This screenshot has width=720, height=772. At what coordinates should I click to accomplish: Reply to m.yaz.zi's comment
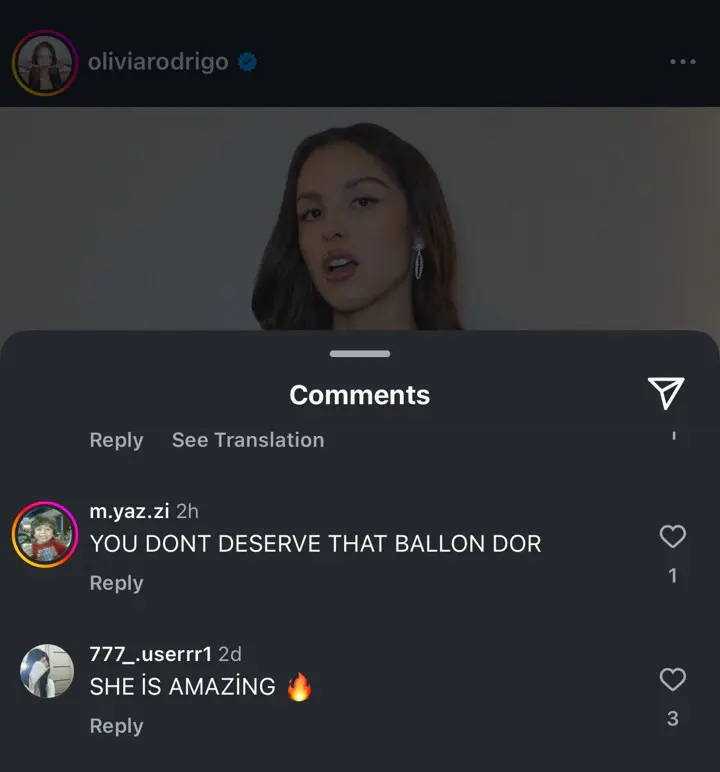click(x=116, y=583)
